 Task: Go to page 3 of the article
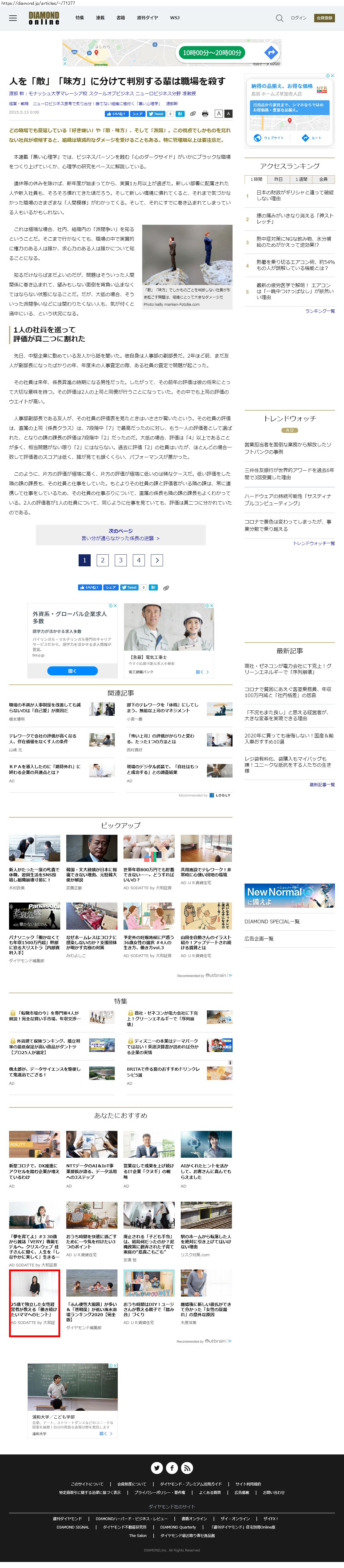pos(120,560)
